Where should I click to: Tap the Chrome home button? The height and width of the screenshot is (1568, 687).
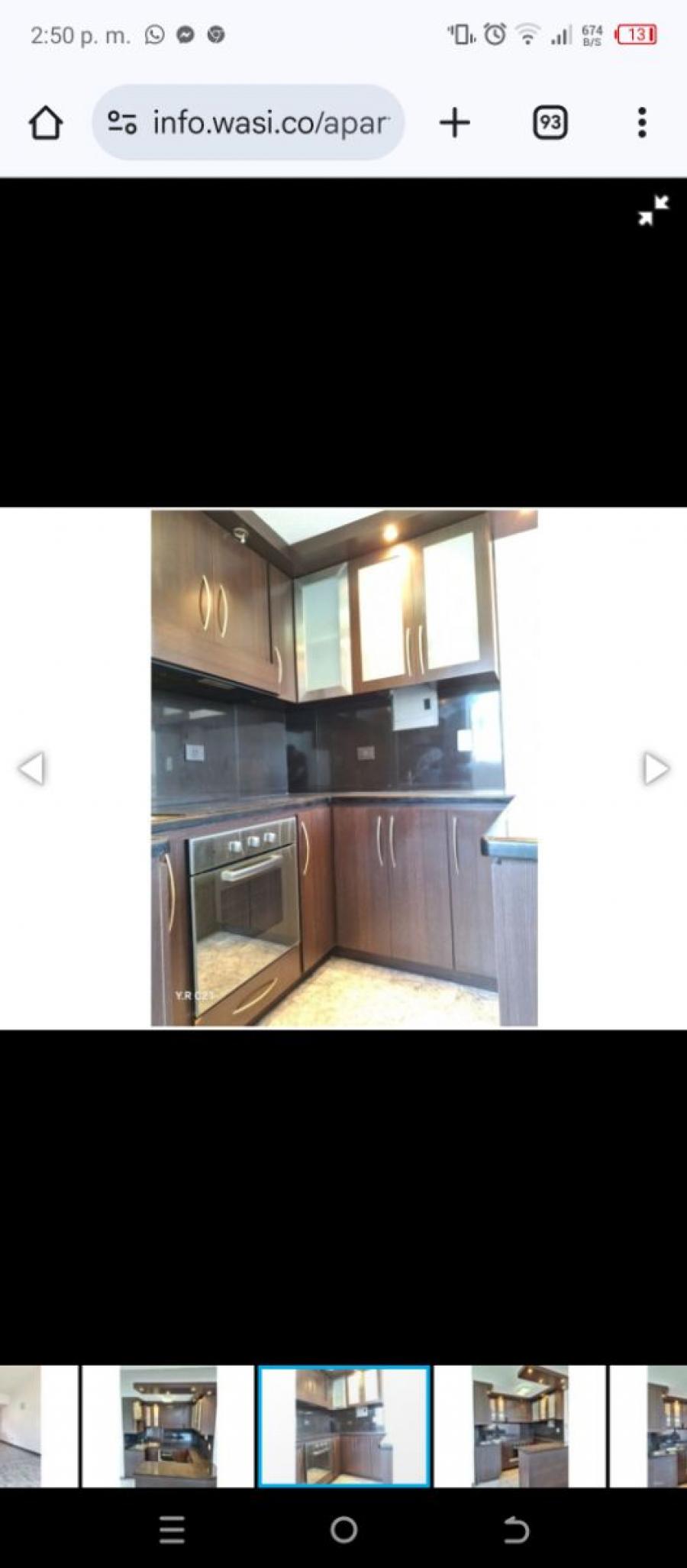click(46, 123)
